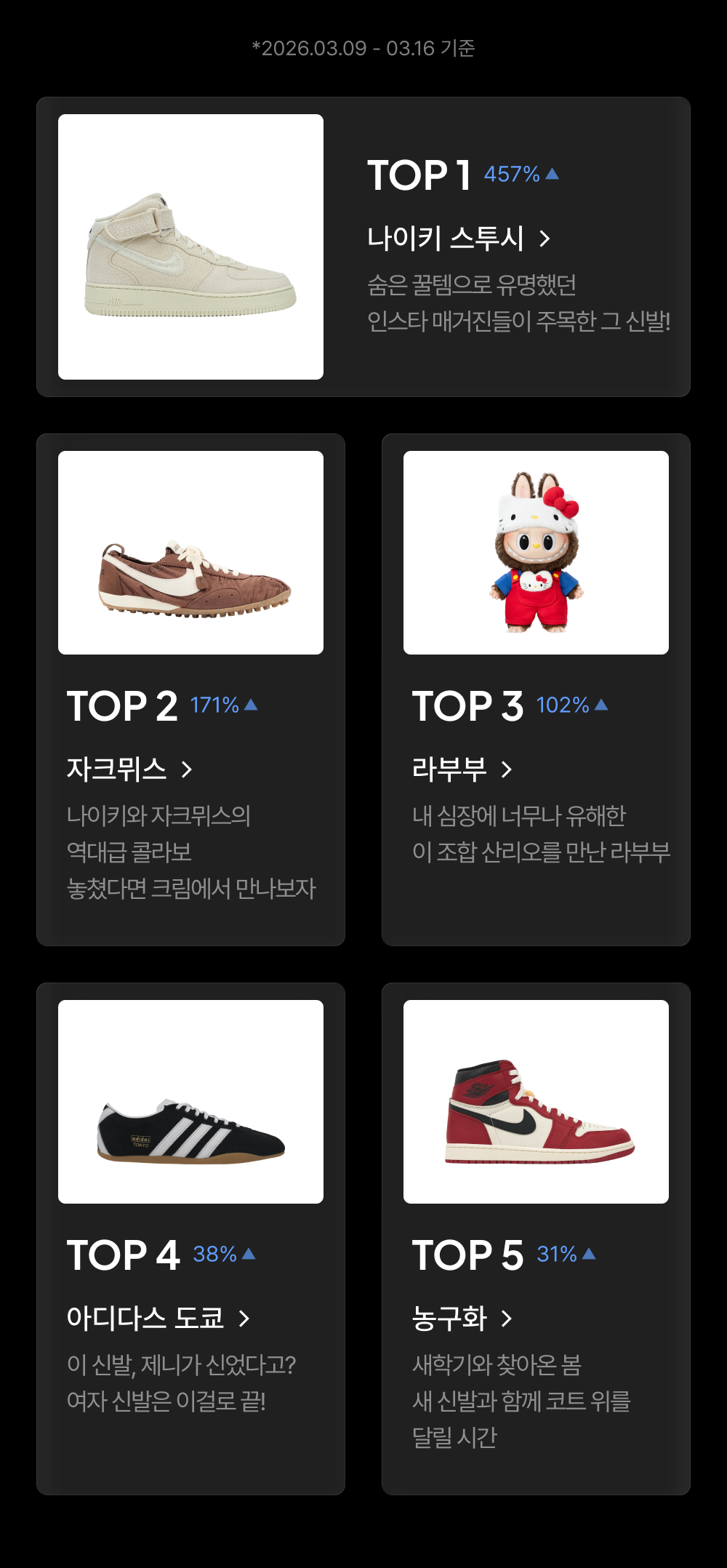View the brown sneaker image in TOP 2
The height and width of the screenshot is (1568, 727).
190,553
